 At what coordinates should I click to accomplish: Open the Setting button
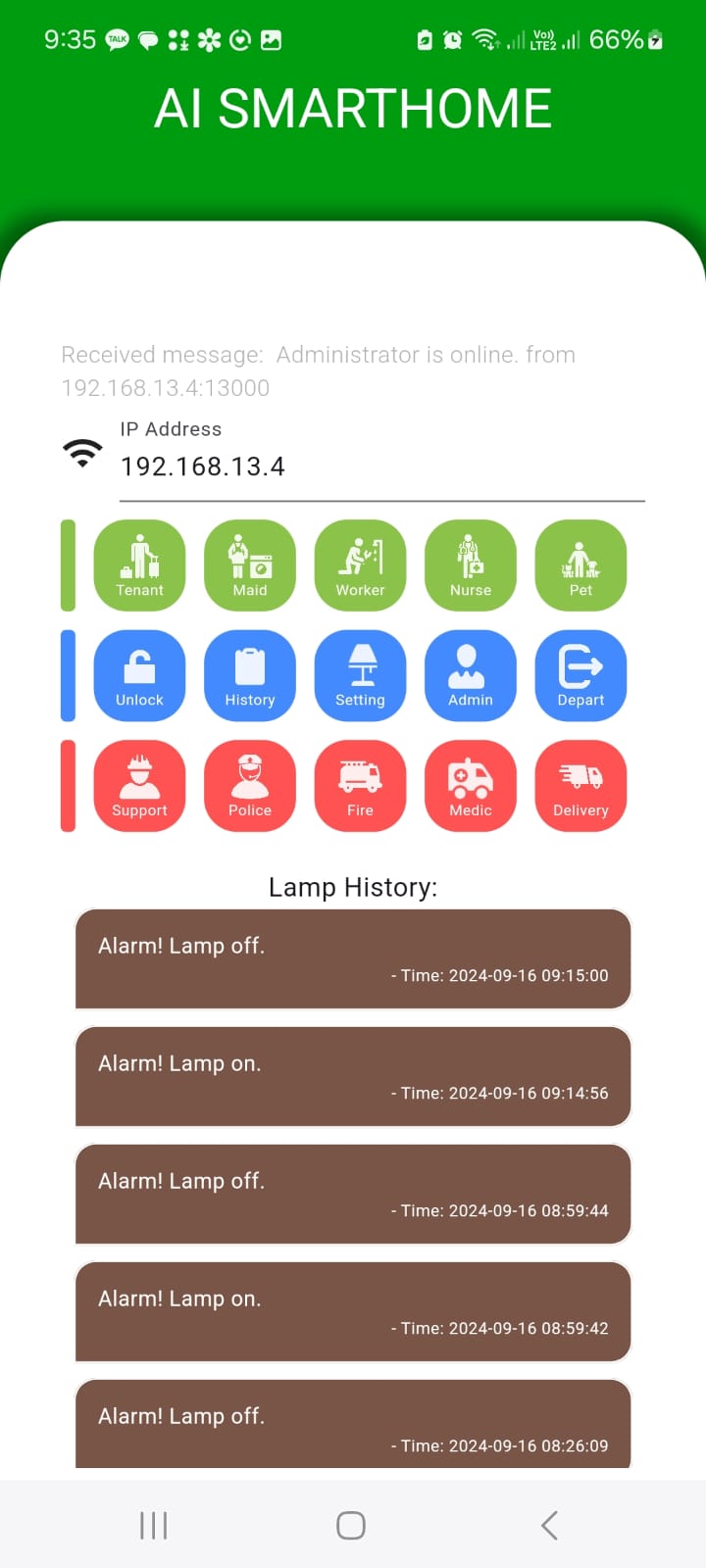[360, 675]
